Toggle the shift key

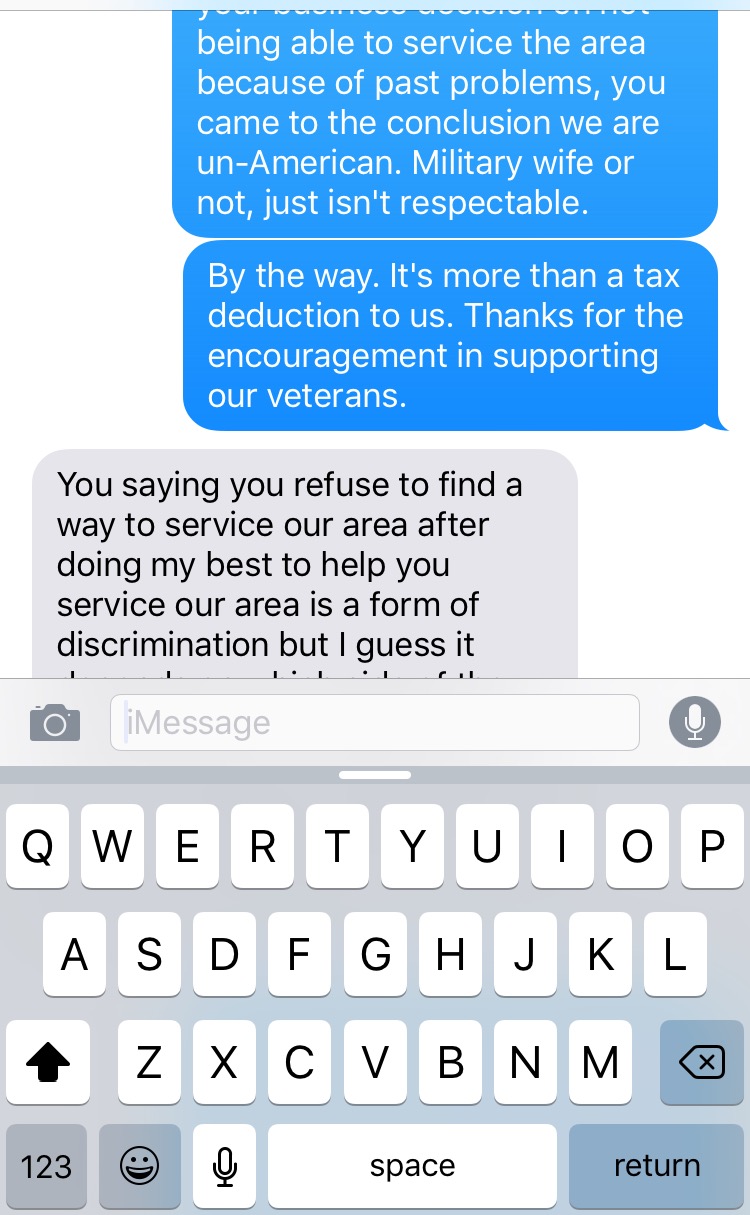[x=47, y=1062]
